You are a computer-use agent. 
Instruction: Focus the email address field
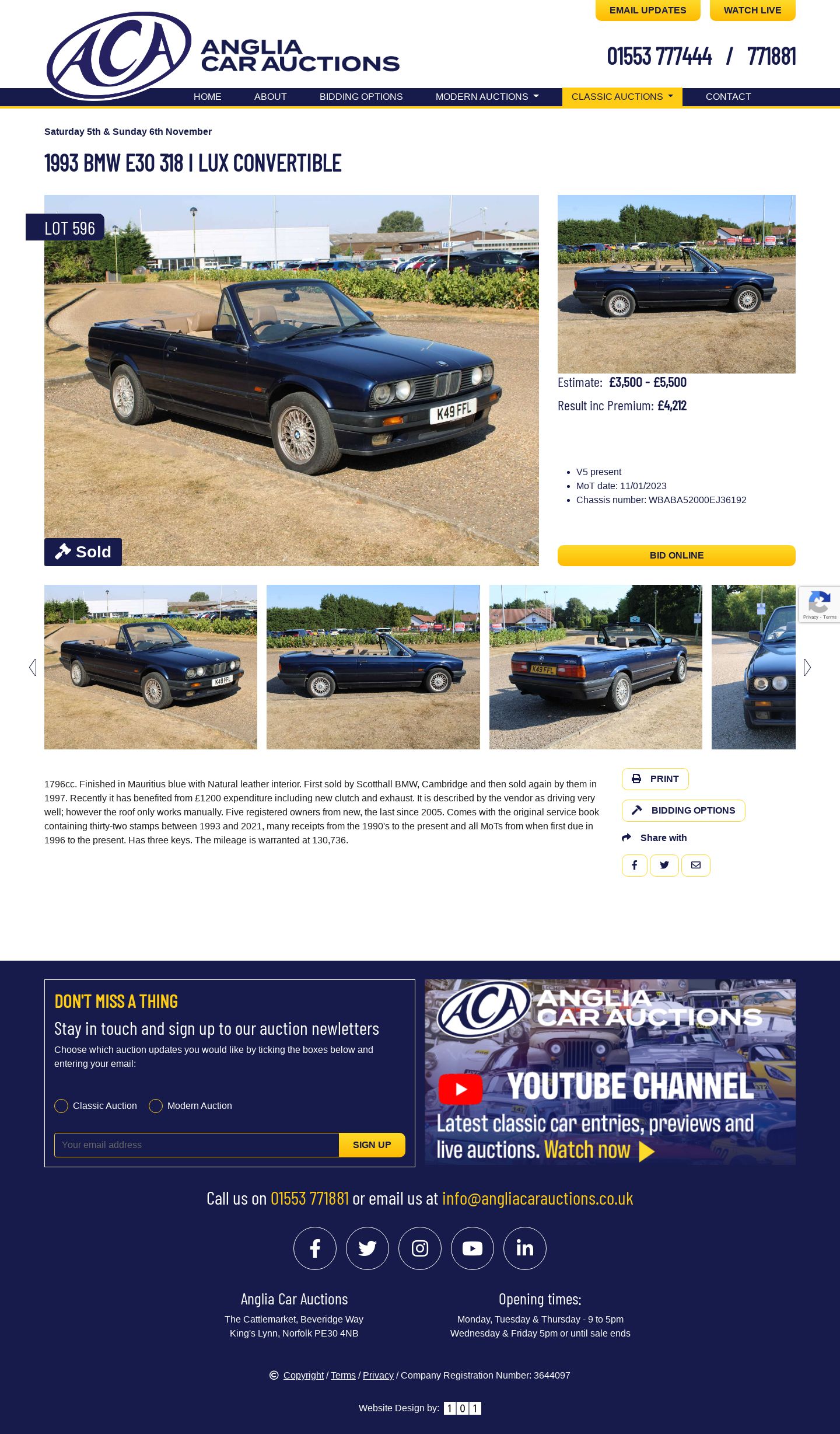[197, 1145]
